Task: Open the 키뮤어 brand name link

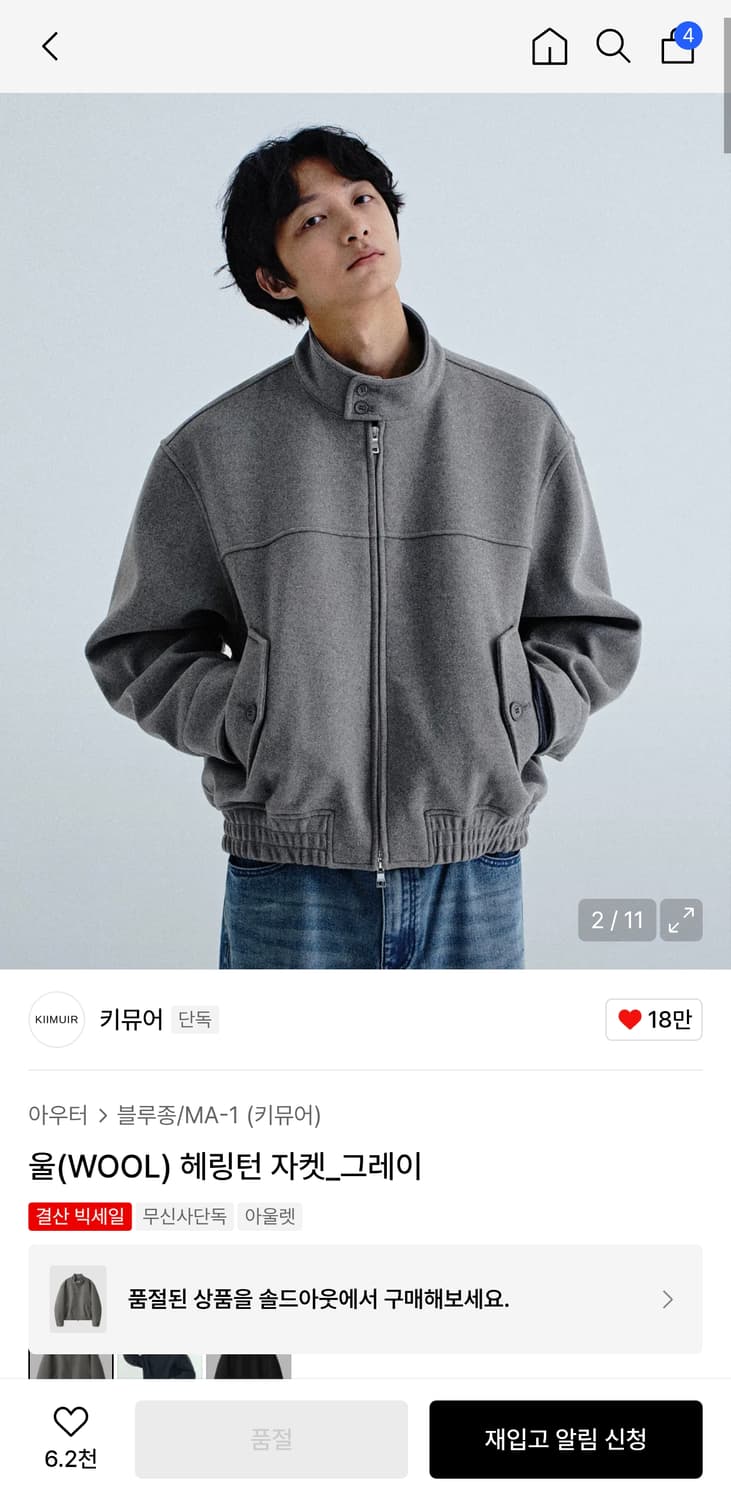Action: pyautogui.click(x=129, y=1019)
